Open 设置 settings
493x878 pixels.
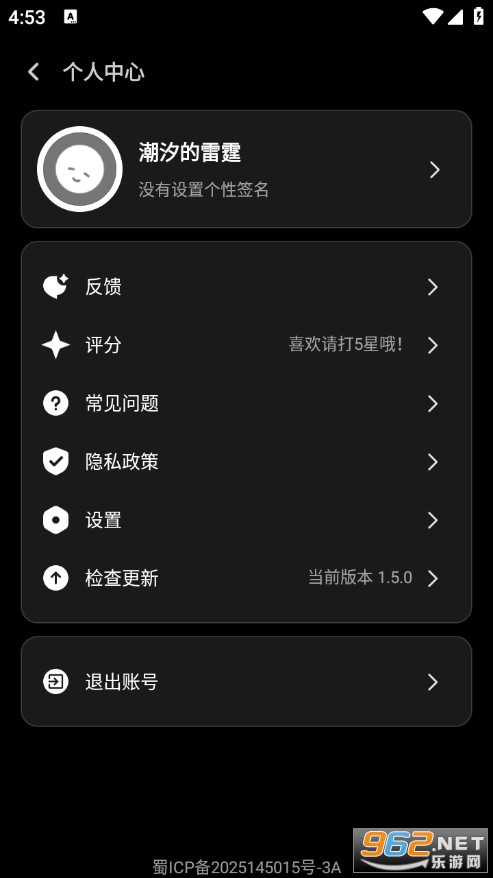coord(246,520)
